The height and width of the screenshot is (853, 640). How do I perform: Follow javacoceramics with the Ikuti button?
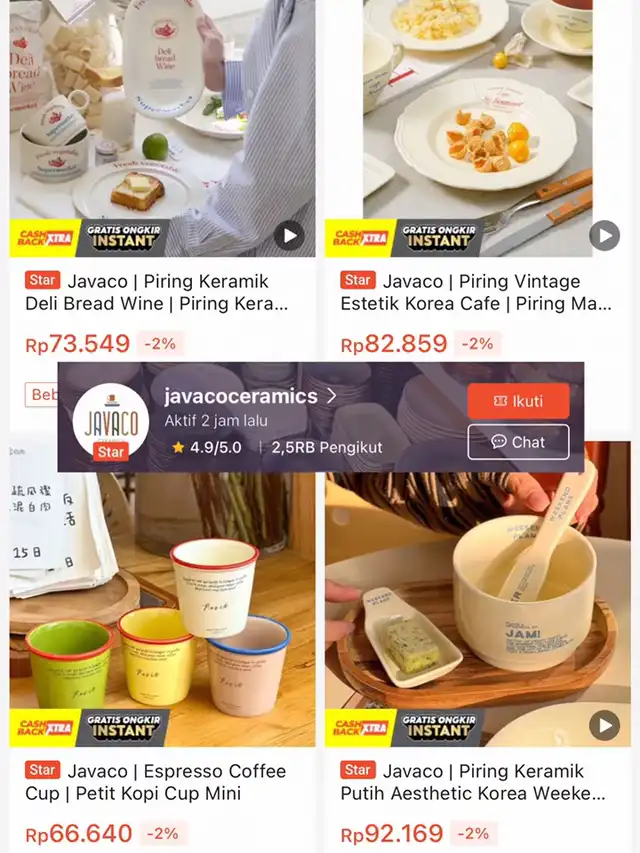tap(518, 401)
